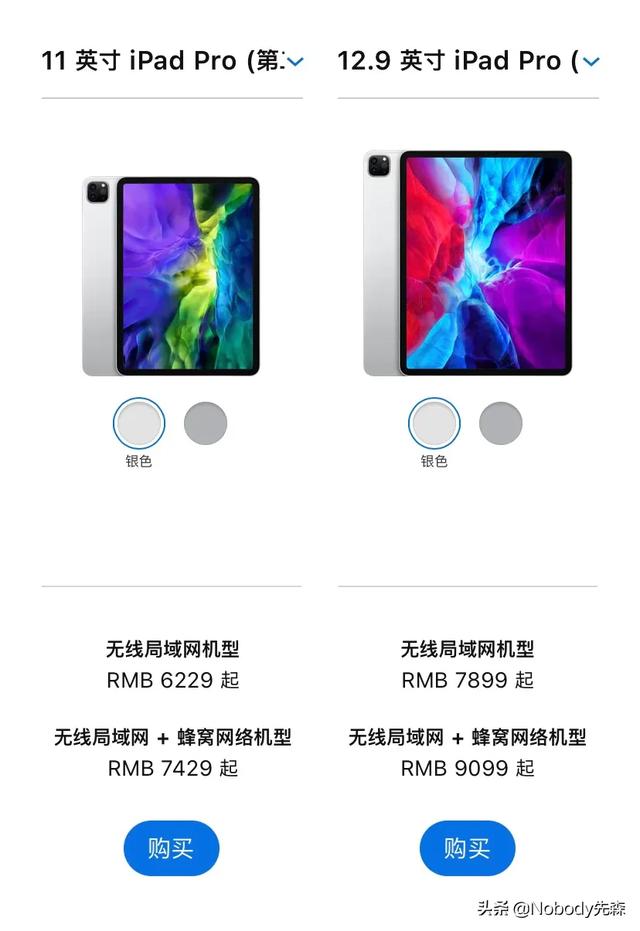Select the gray color for 11 英寸 iPad Pro
Image resolution: width=640 pixels, height=931 pixels.
[x=206, y=424]
